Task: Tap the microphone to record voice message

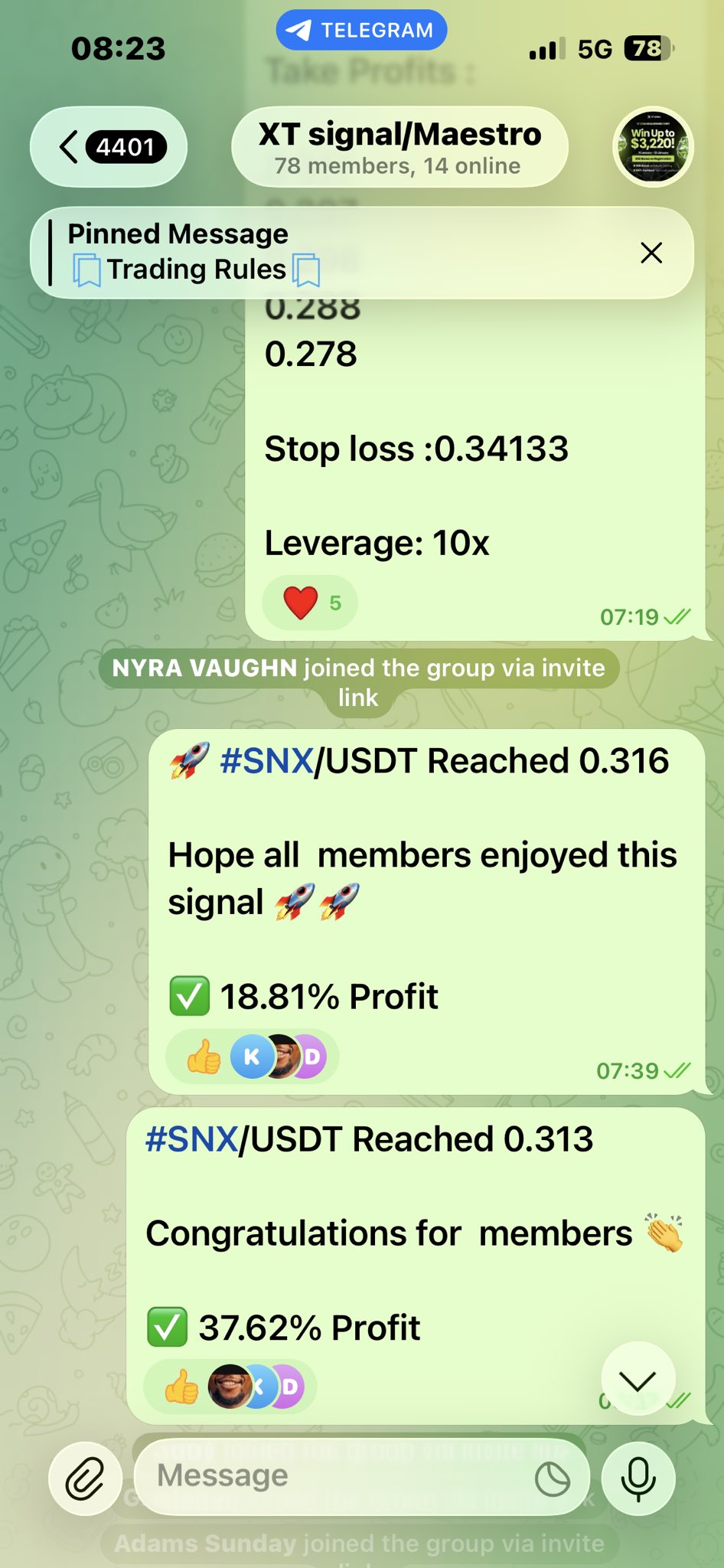Action: click(x=638, y=1478)
